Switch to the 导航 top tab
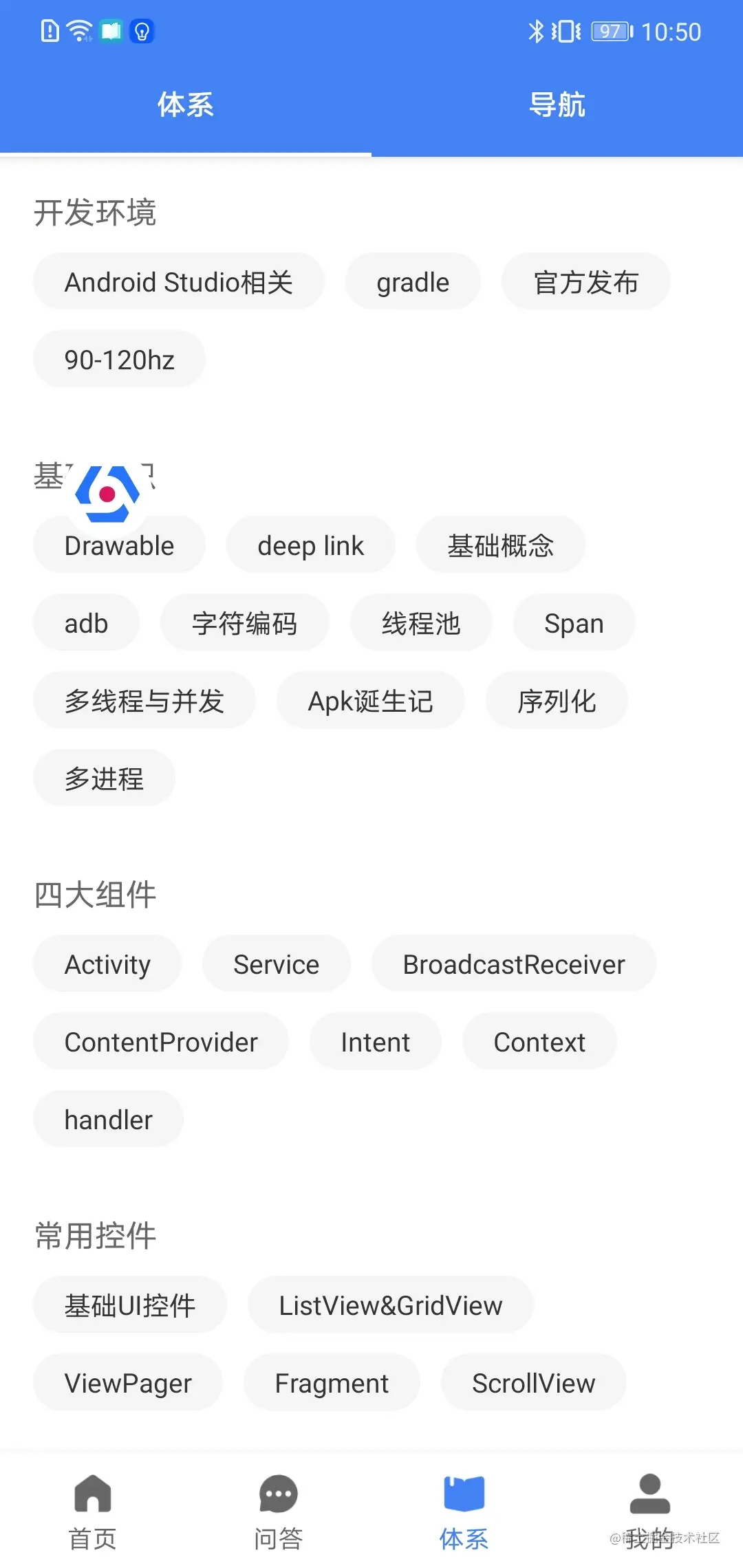Image resolution: width=743 pixels, height=1568 pixels. click(557, 105)
